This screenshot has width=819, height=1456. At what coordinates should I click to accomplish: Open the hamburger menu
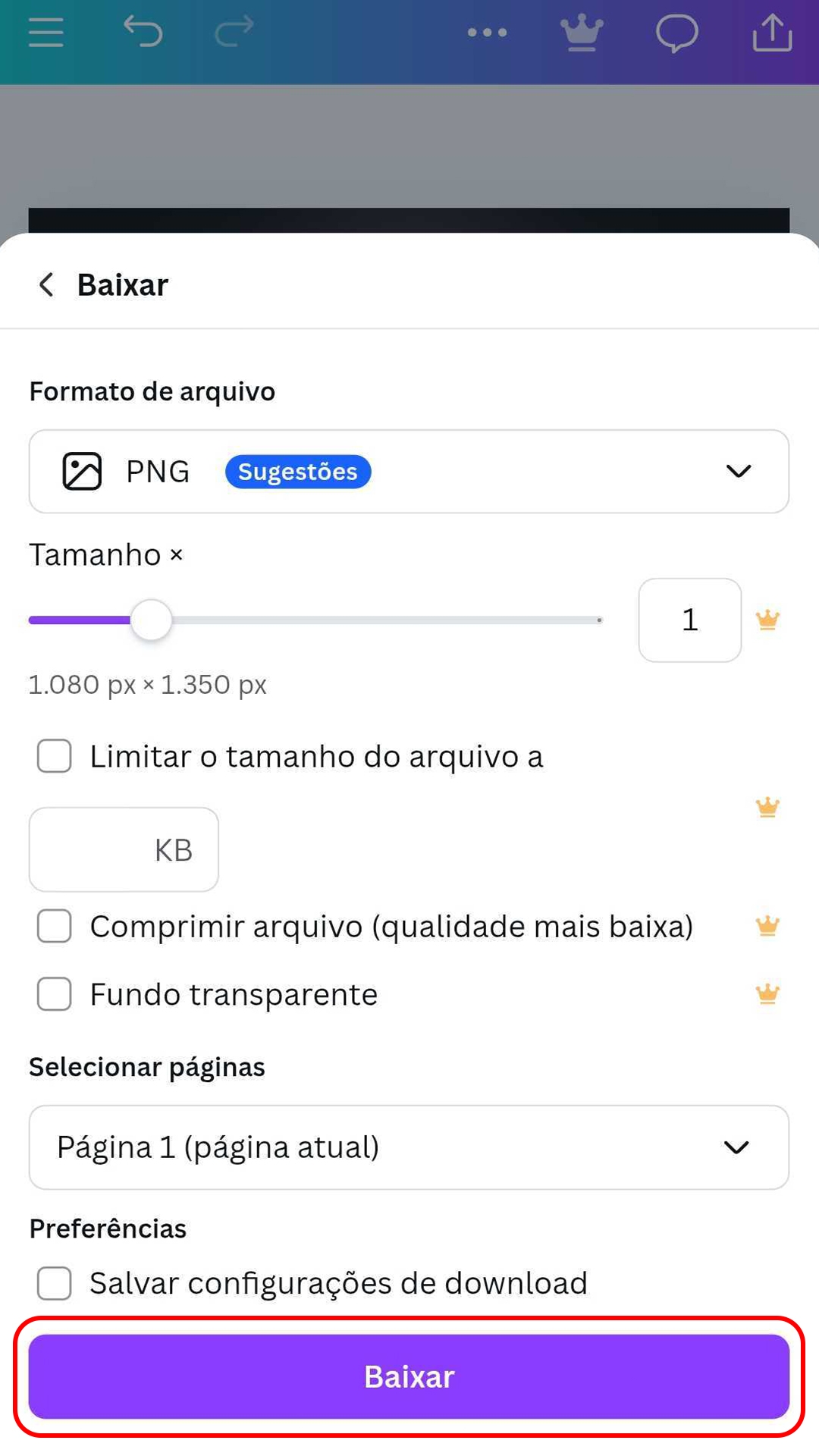(x=45, y=32)
